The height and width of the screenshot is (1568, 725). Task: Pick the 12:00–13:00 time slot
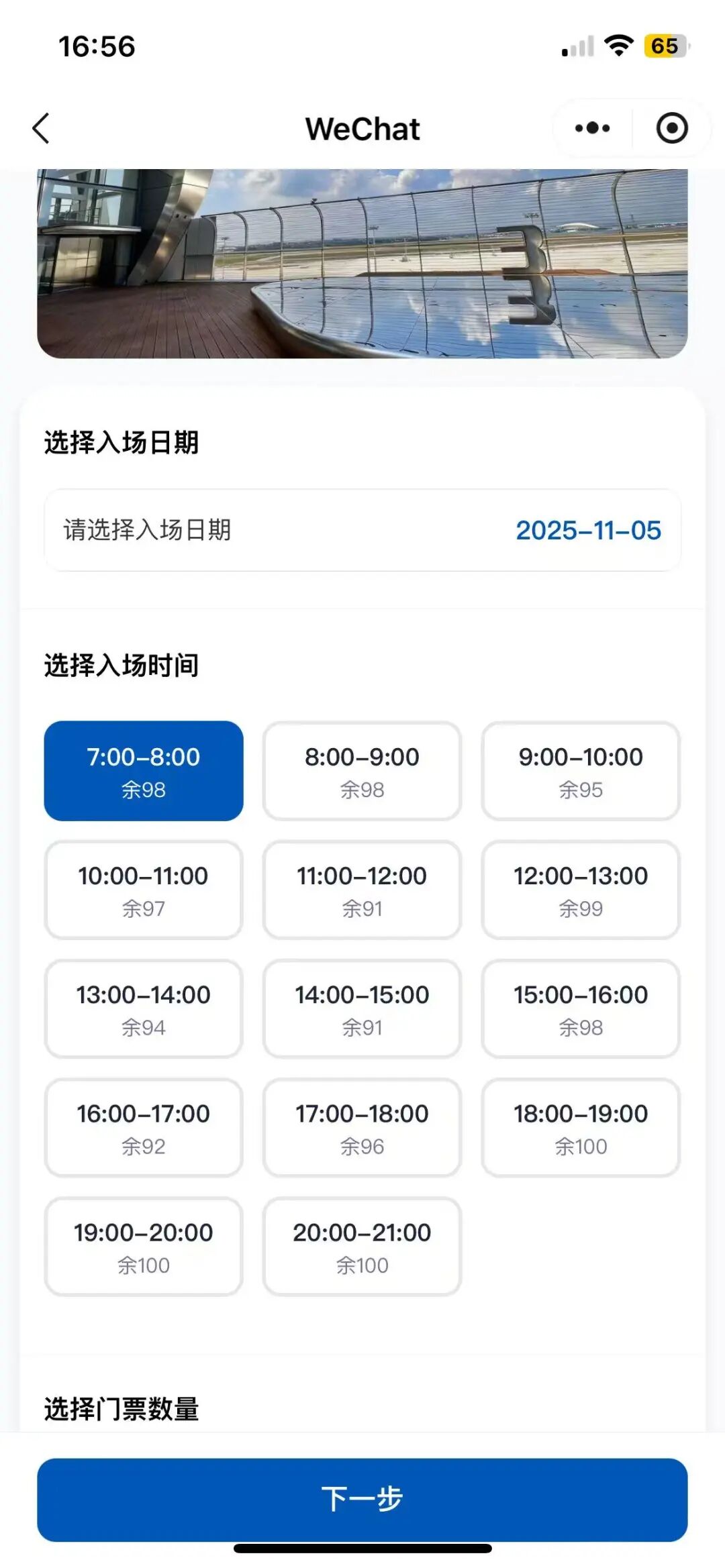[581, 890]
